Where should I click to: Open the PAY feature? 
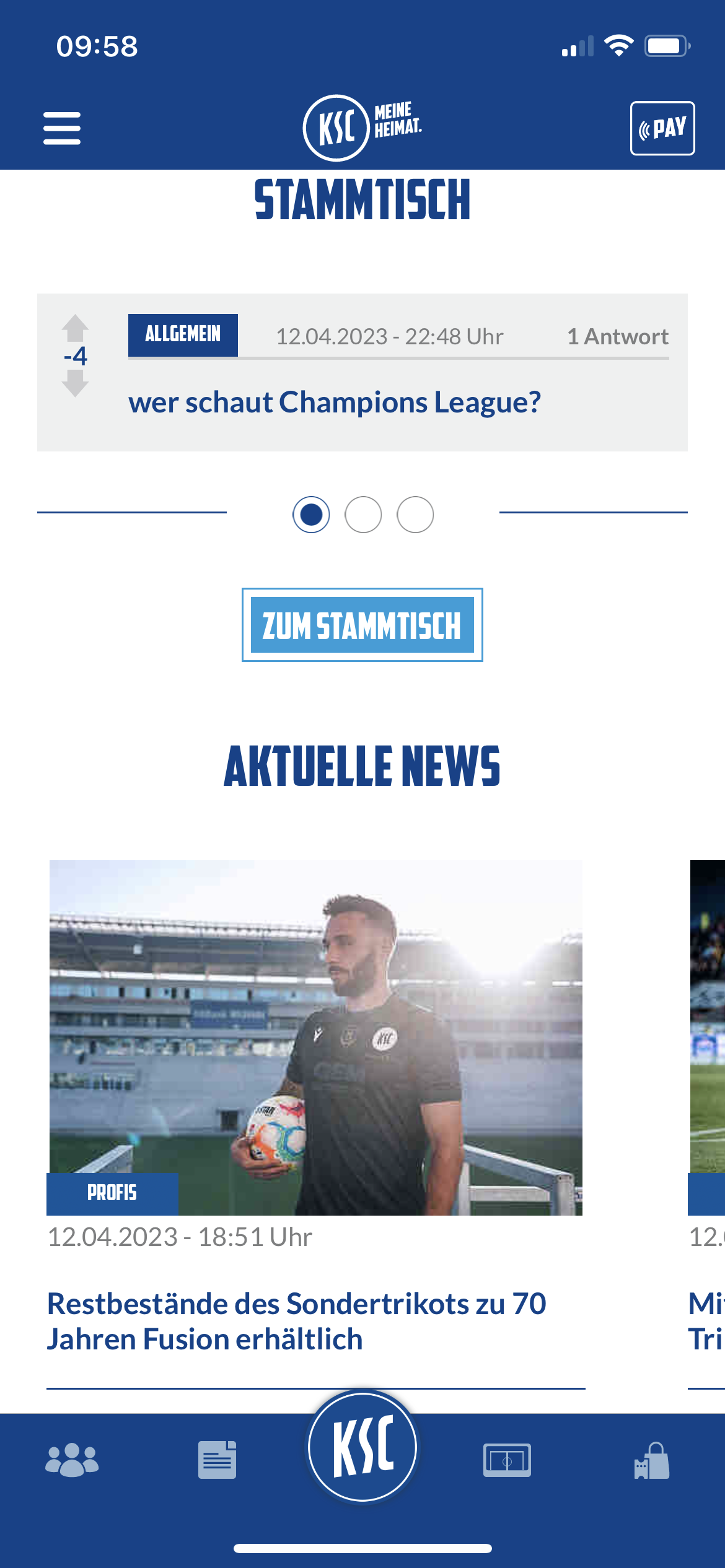click(x=662, y=128)
